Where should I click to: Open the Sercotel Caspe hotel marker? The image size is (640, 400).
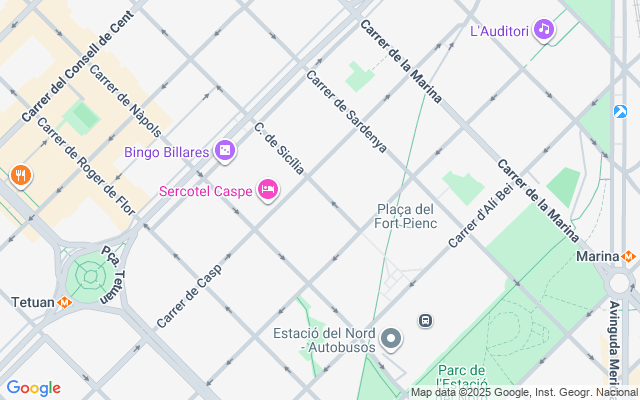267,189
